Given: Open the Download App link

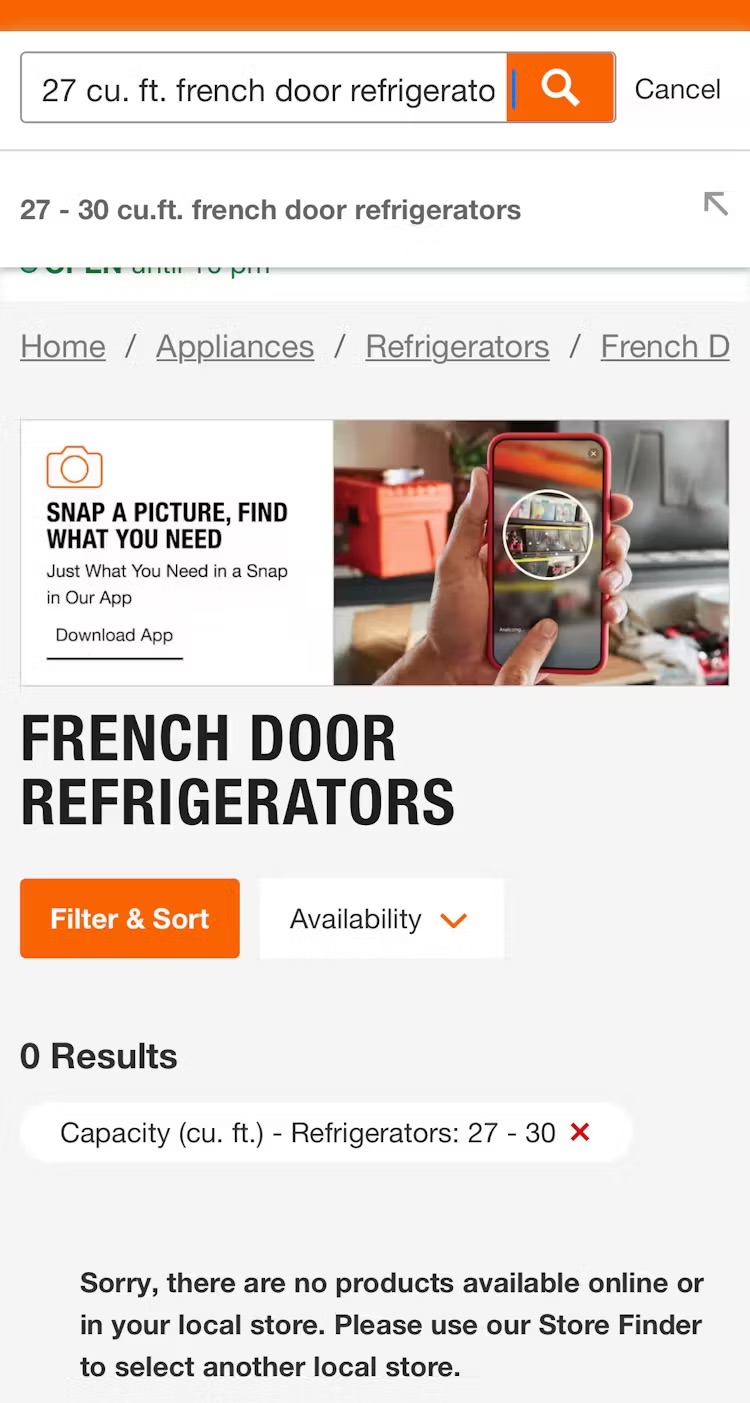Looking at the screenshot, I should coord(114,636).
